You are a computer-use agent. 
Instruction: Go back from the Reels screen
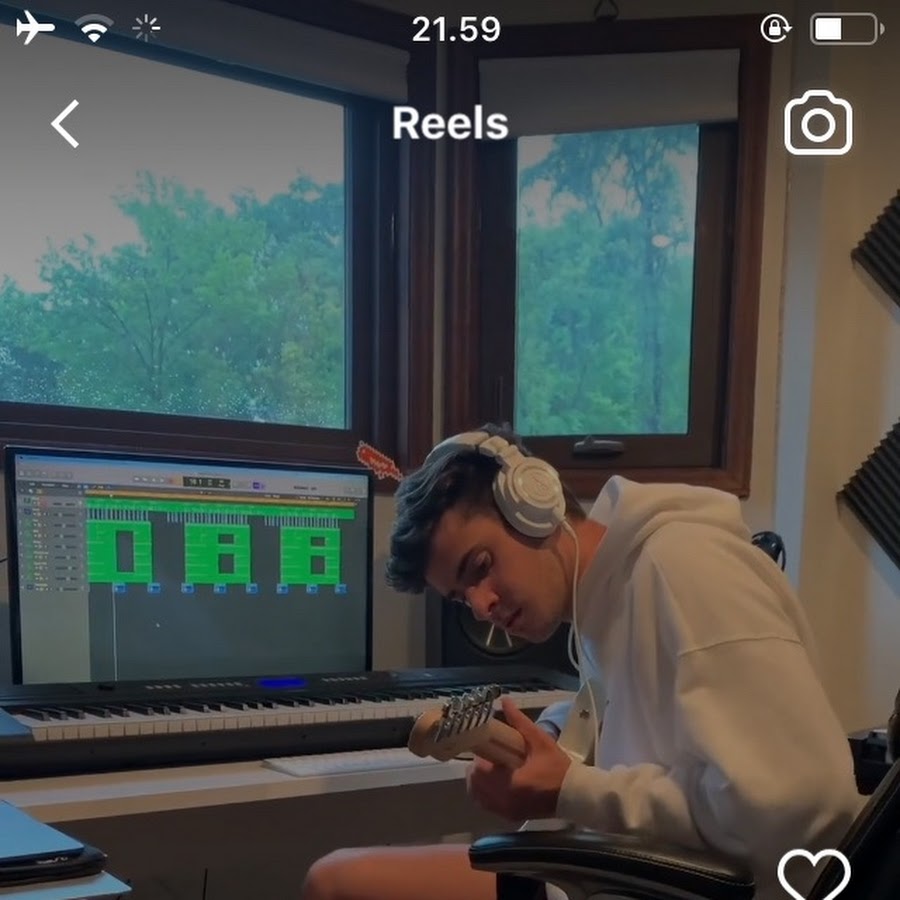tap(65, 125)
